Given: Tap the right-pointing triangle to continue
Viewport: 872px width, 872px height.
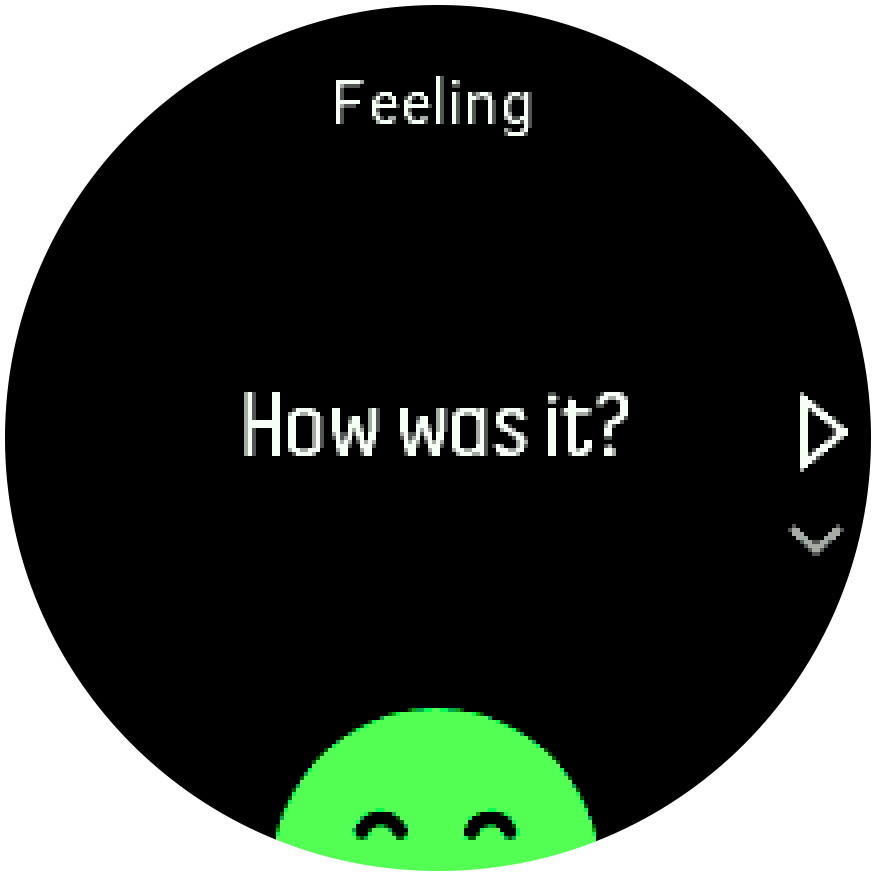Looking at the screenshot, I should [822, 433].
